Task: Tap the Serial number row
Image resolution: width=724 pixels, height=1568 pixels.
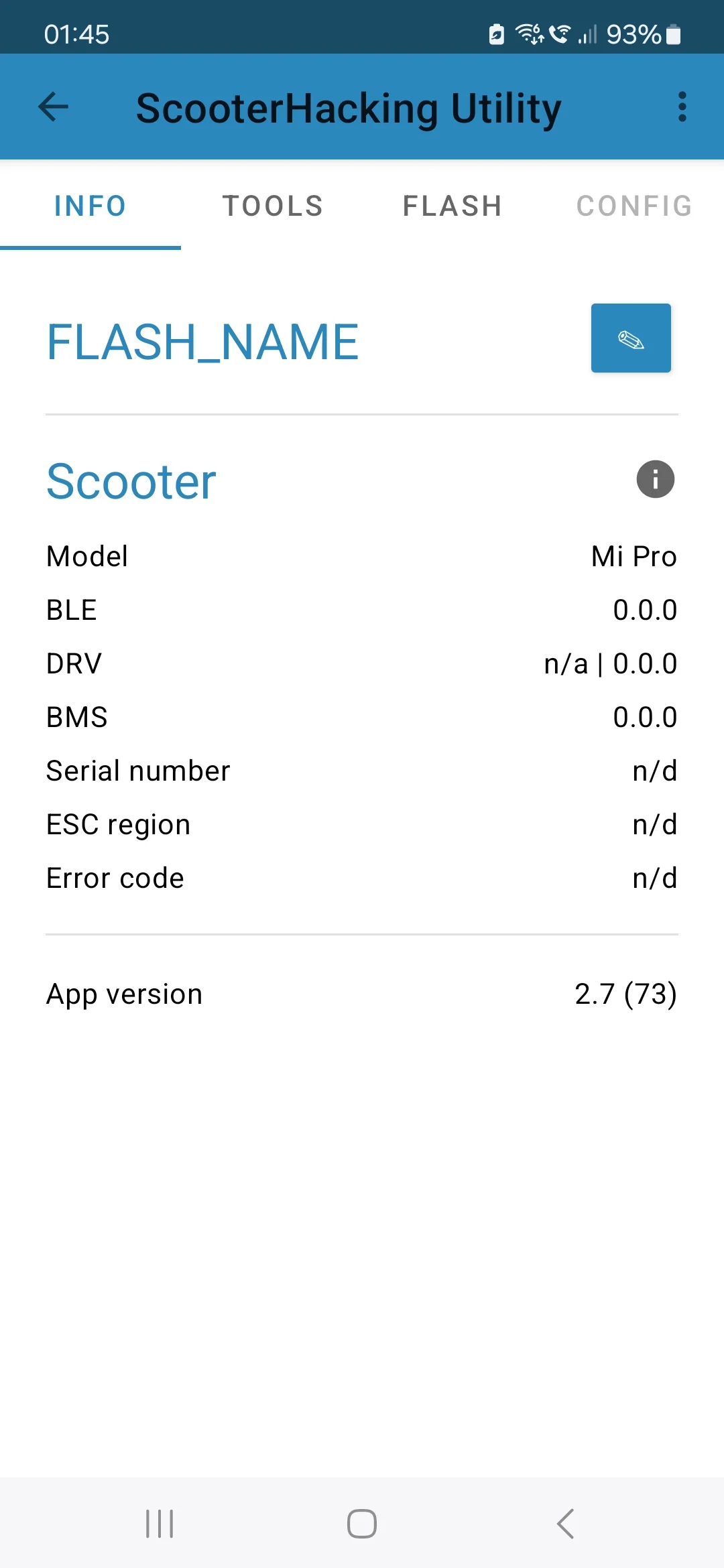Action: (362, 770)
